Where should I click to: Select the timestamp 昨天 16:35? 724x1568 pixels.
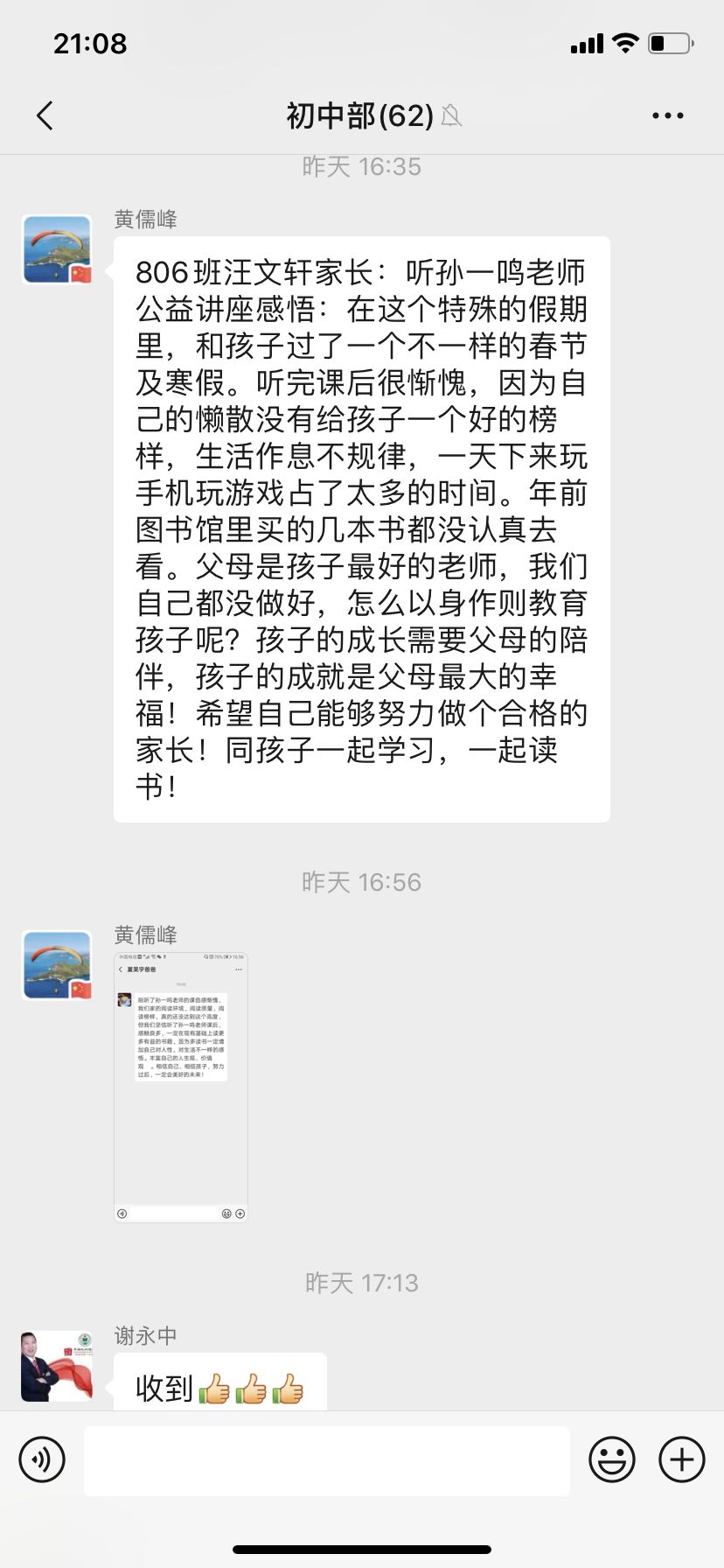pyautogui.click(x=362, y=166)
